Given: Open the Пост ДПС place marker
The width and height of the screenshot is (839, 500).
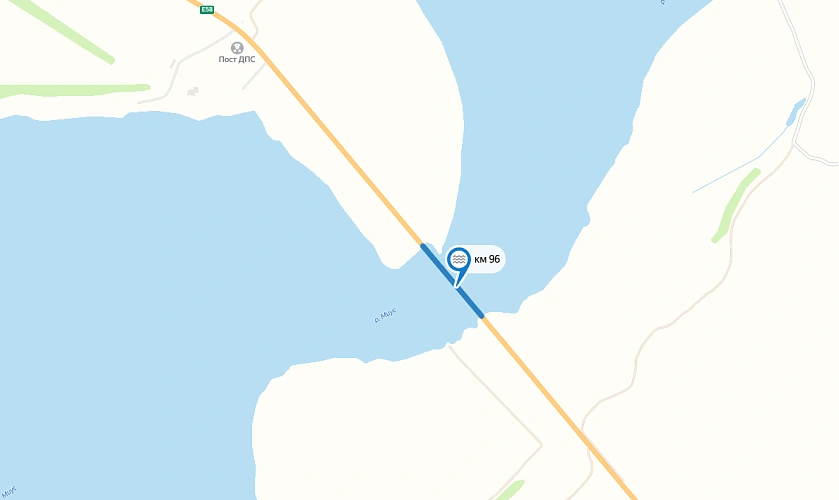Looking at the screenshot, I should 237,47.
